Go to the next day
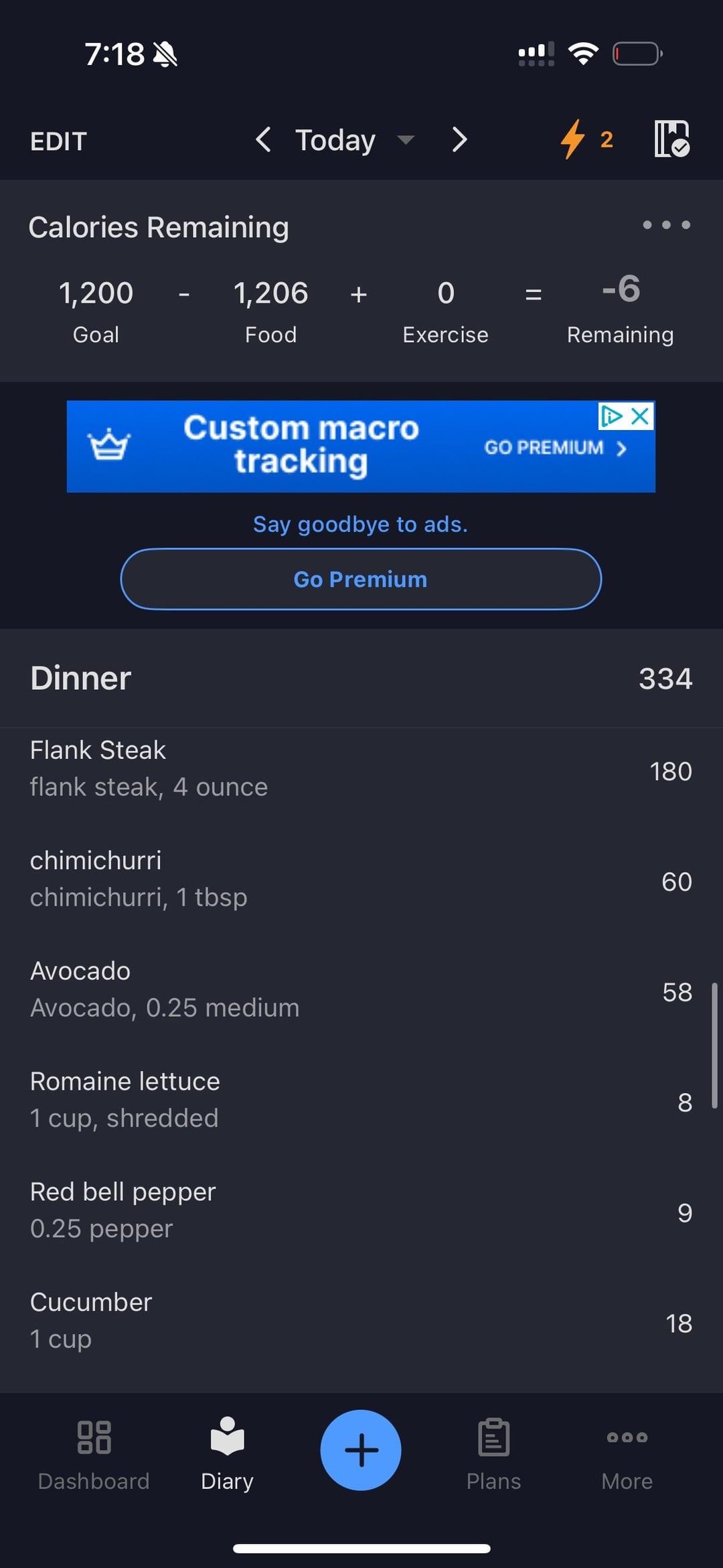This screenshot has height=1568, width=723. 459,140
